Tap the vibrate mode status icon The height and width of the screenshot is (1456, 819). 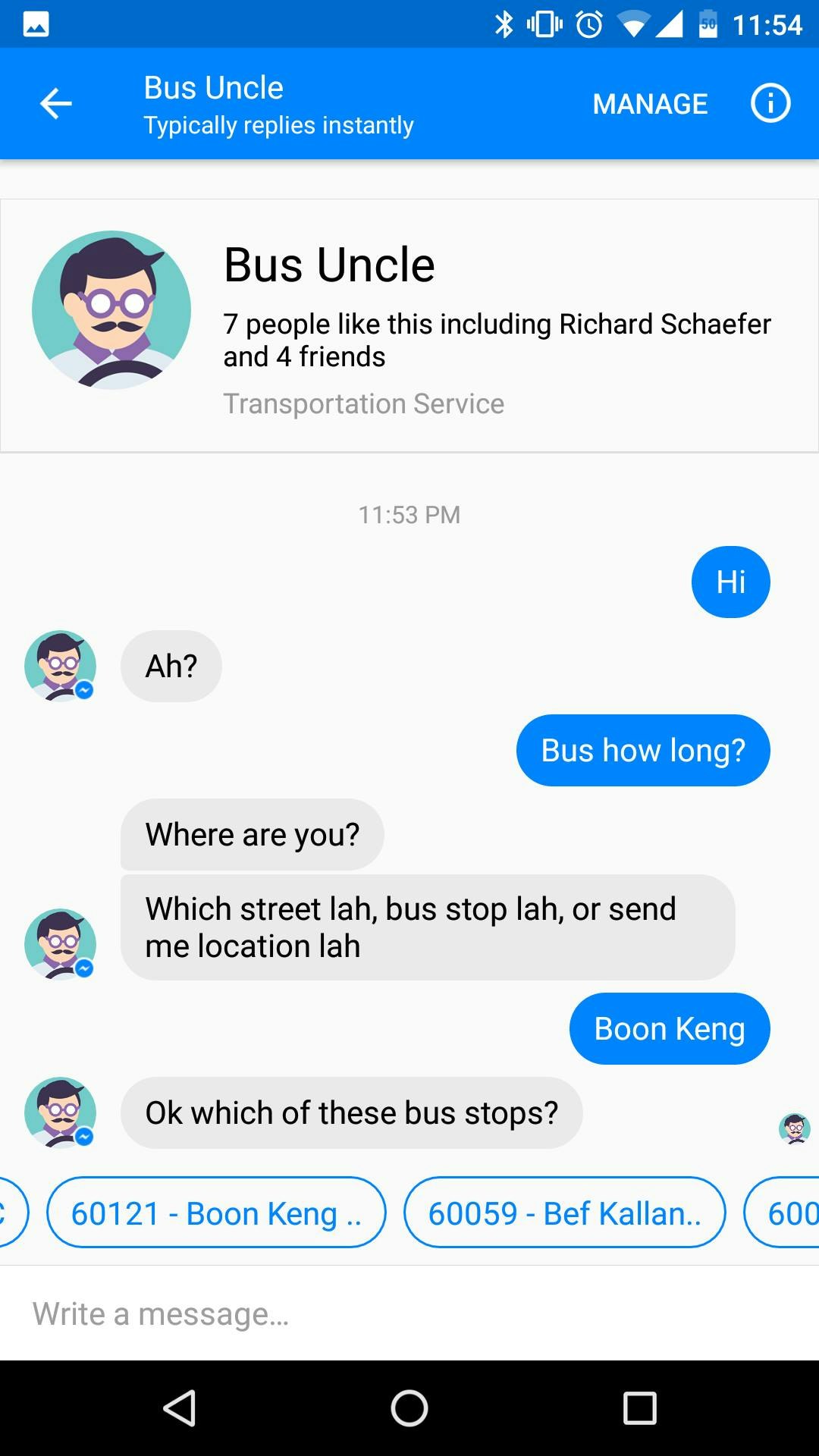click(543, 24)
